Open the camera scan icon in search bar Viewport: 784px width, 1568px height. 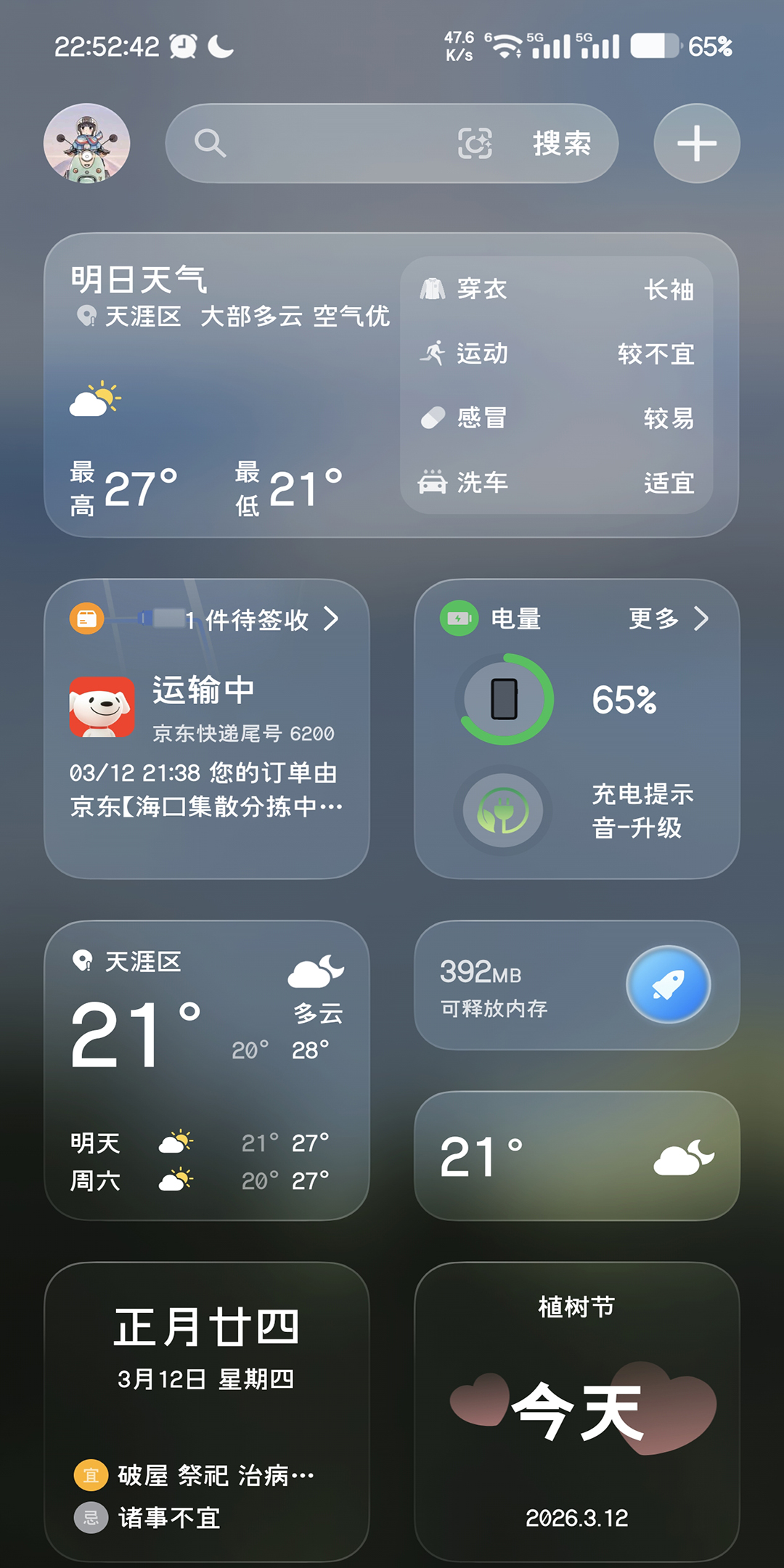tap(475, 143)
